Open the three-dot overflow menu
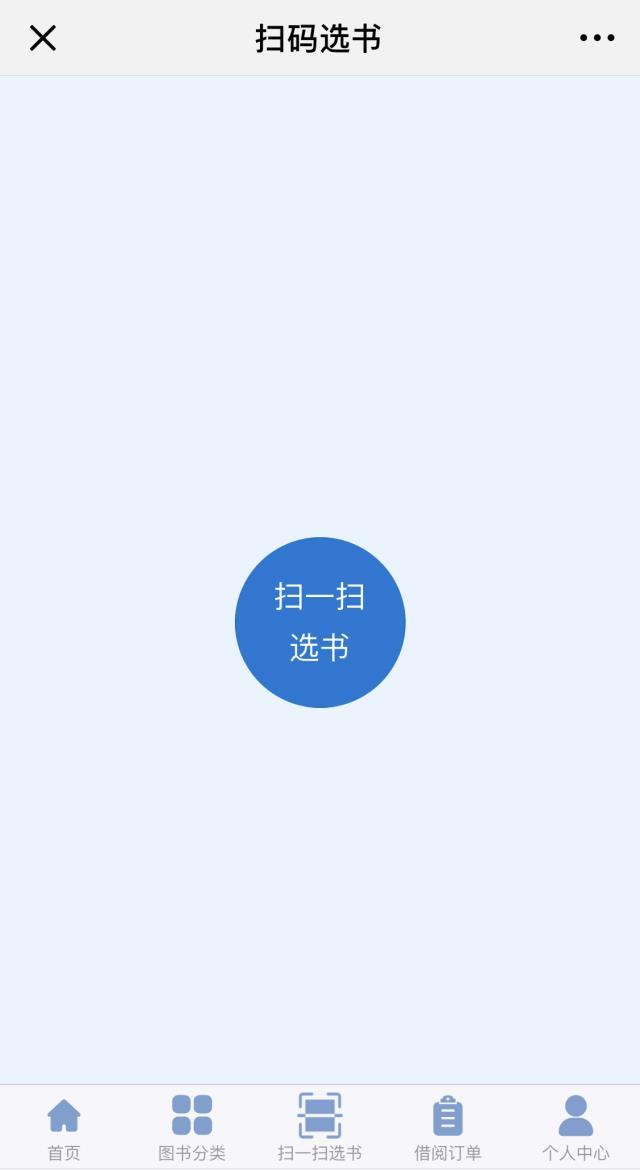The image size is (640, 1170). tap(597, 38)
